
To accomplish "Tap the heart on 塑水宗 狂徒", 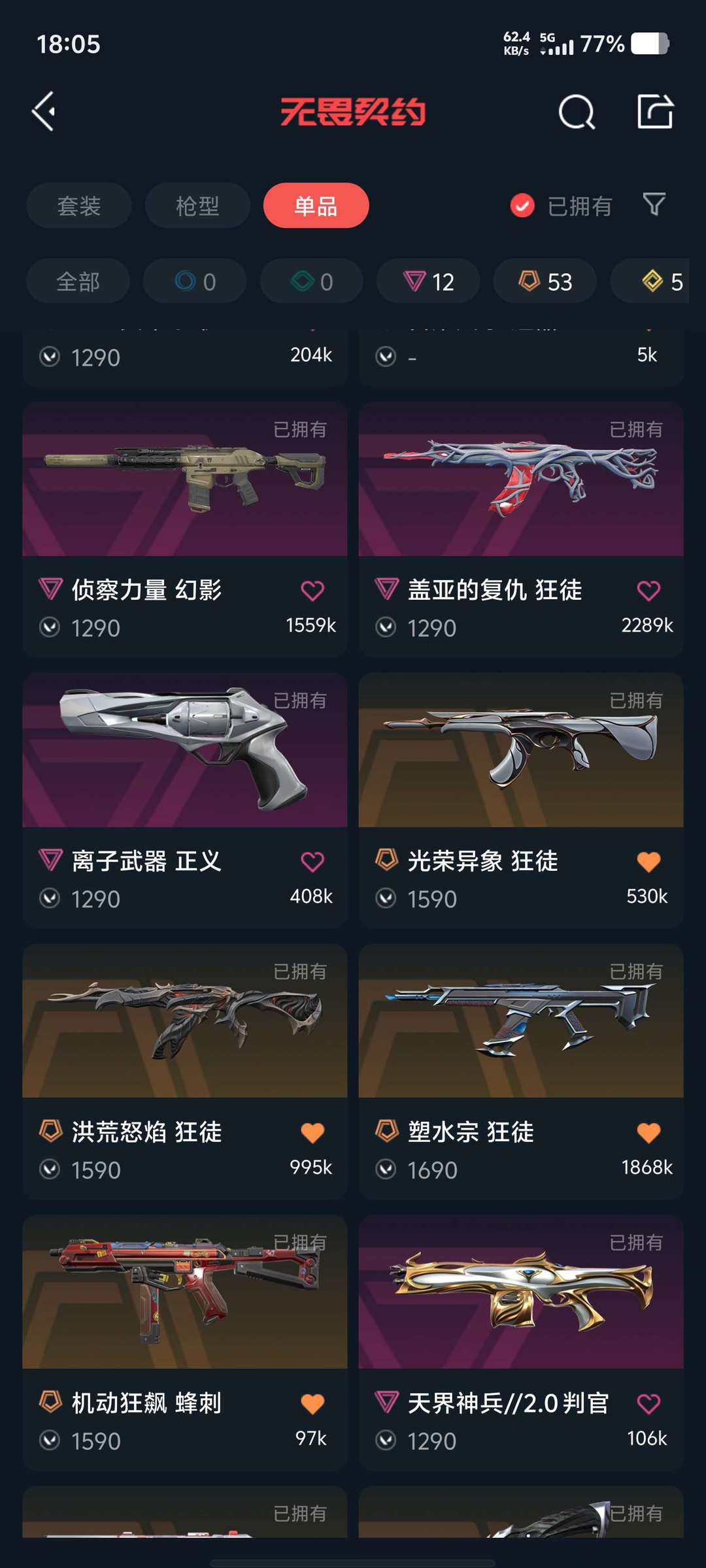I will (x=648, y=1133).
